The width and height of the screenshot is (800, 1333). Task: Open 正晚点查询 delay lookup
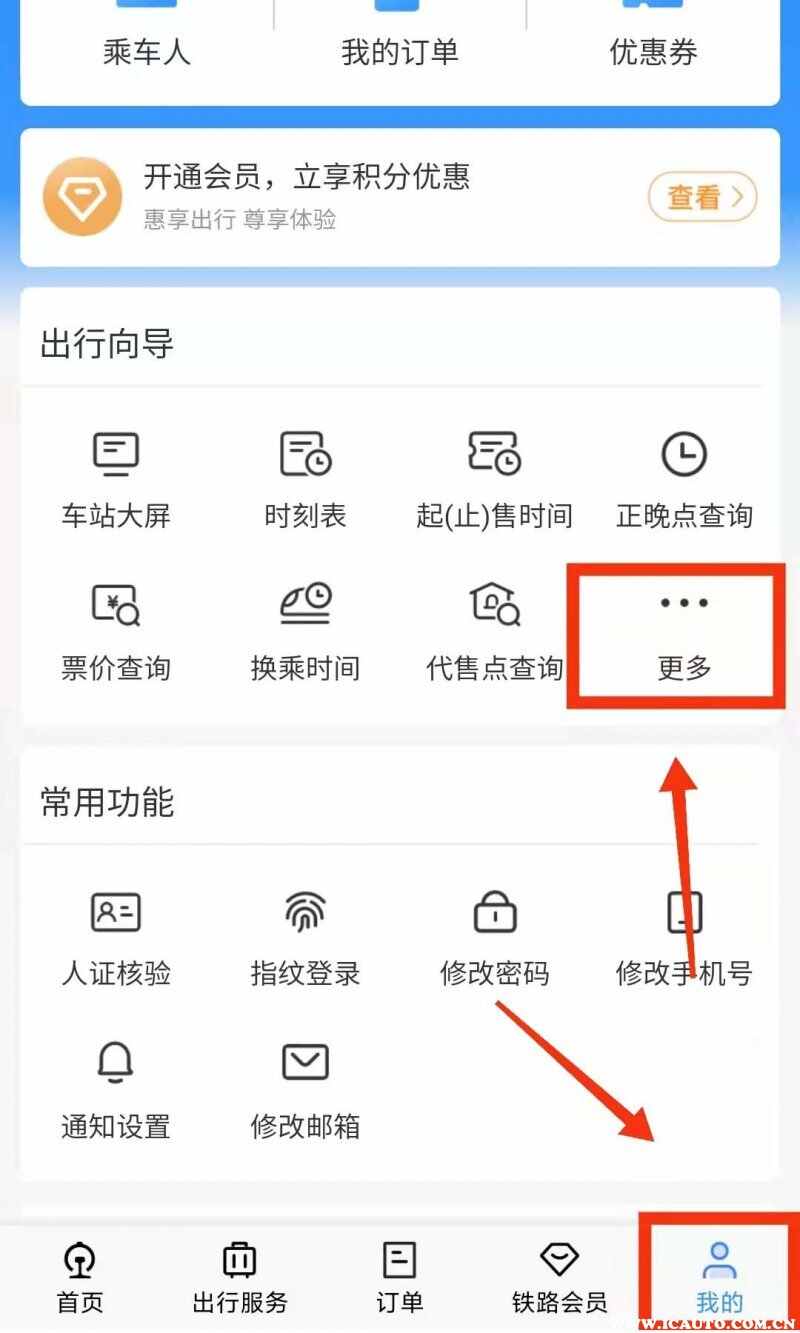click(684, 480)
